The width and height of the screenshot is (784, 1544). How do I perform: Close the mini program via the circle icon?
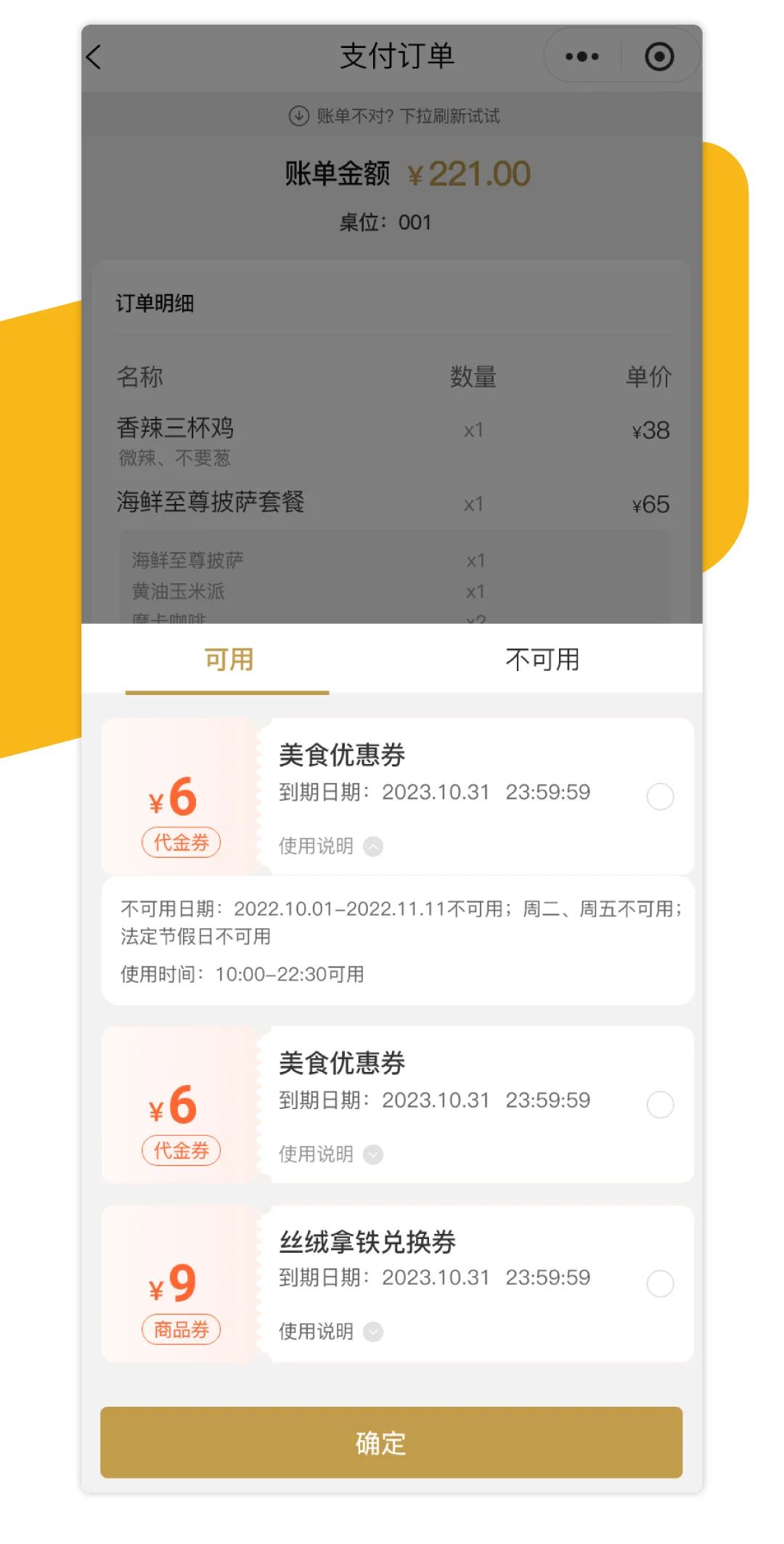(x=659, y=57)
